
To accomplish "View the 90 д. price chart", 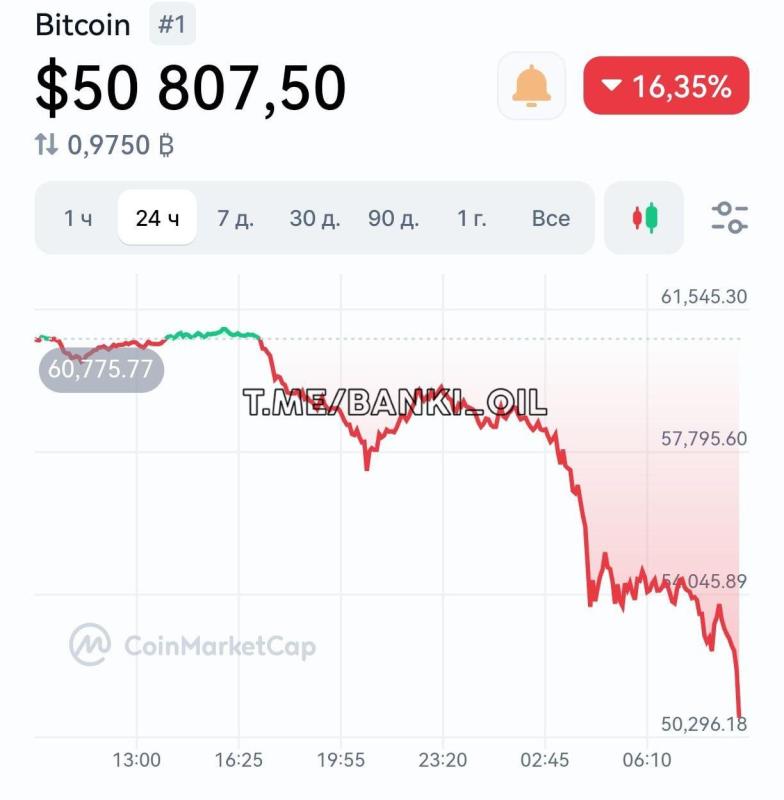I will [x=394, y=218].
